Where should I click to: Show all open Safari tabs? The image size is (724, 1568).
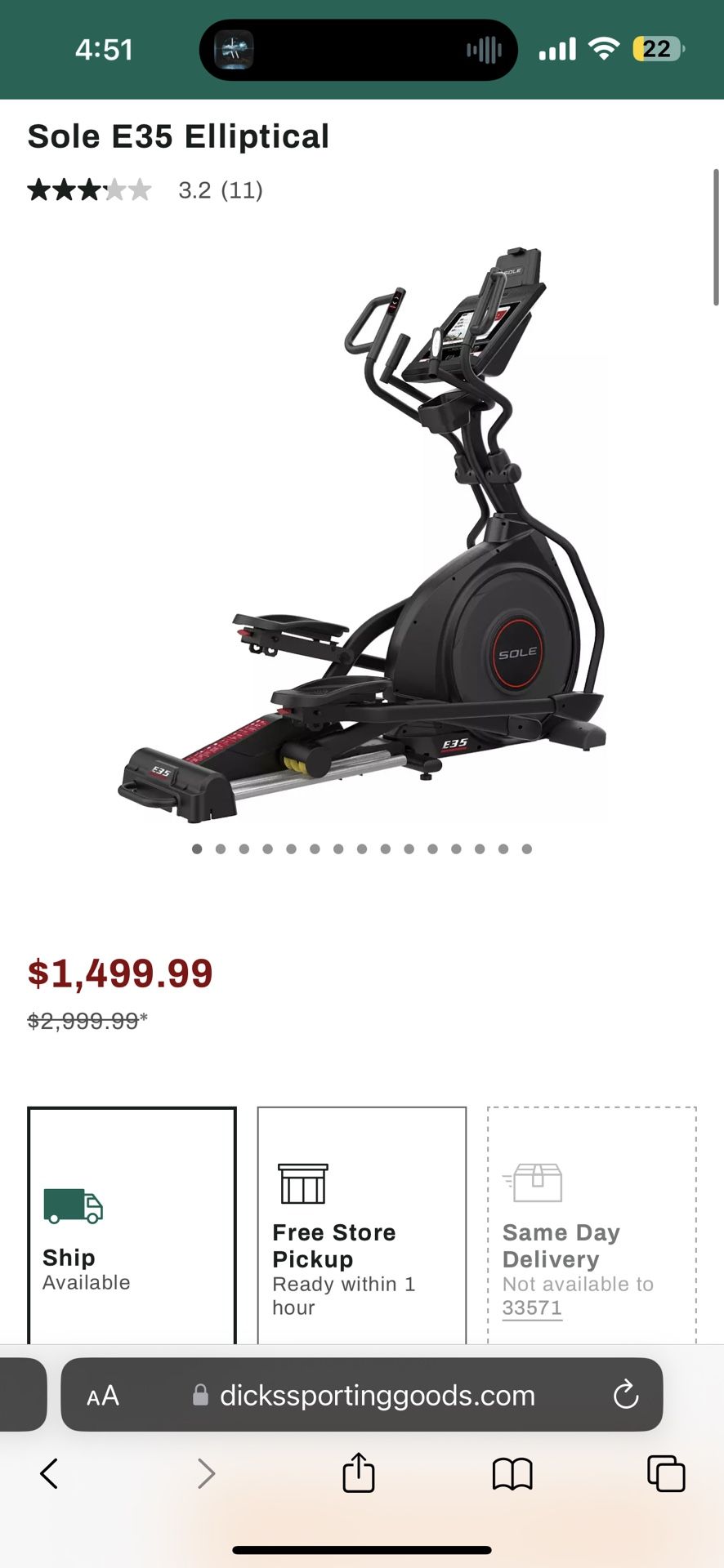[666, 1474]
